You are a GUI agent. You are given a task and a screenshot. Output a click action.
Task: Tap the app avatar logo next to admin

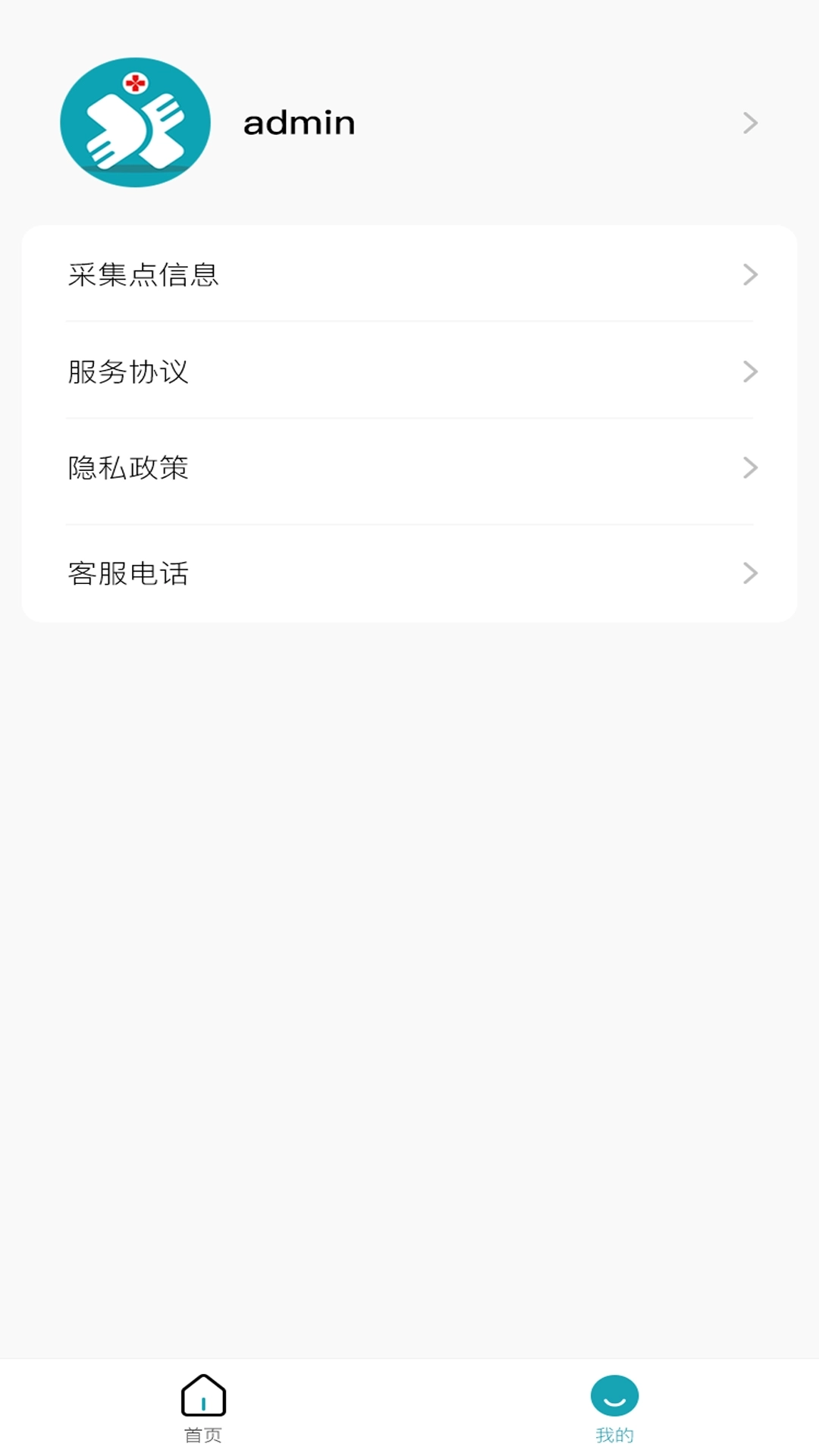pyautogui.click(x=134, y=122)
